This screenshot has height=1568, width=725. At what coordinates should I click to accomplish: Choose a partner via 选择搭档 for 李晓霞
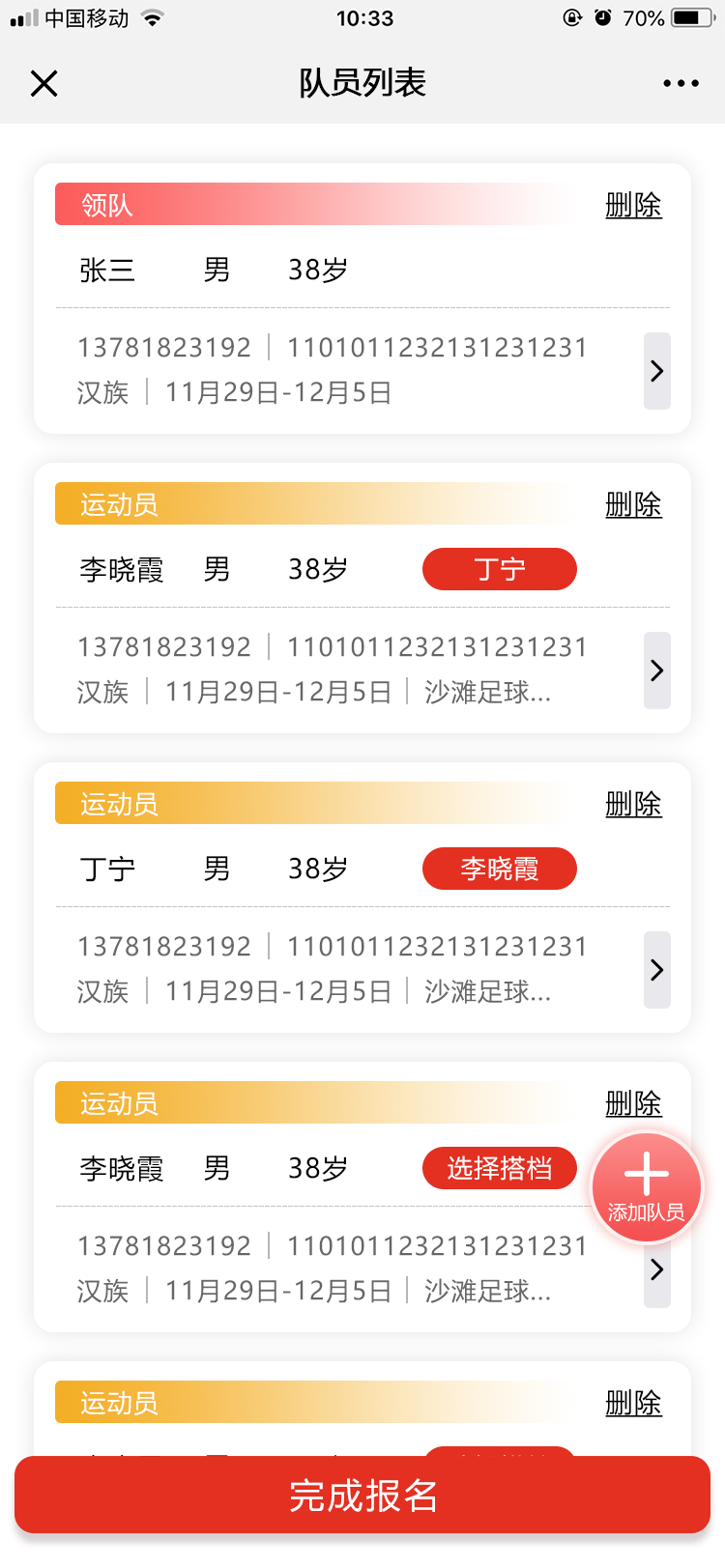click(x=499, y=1168)
